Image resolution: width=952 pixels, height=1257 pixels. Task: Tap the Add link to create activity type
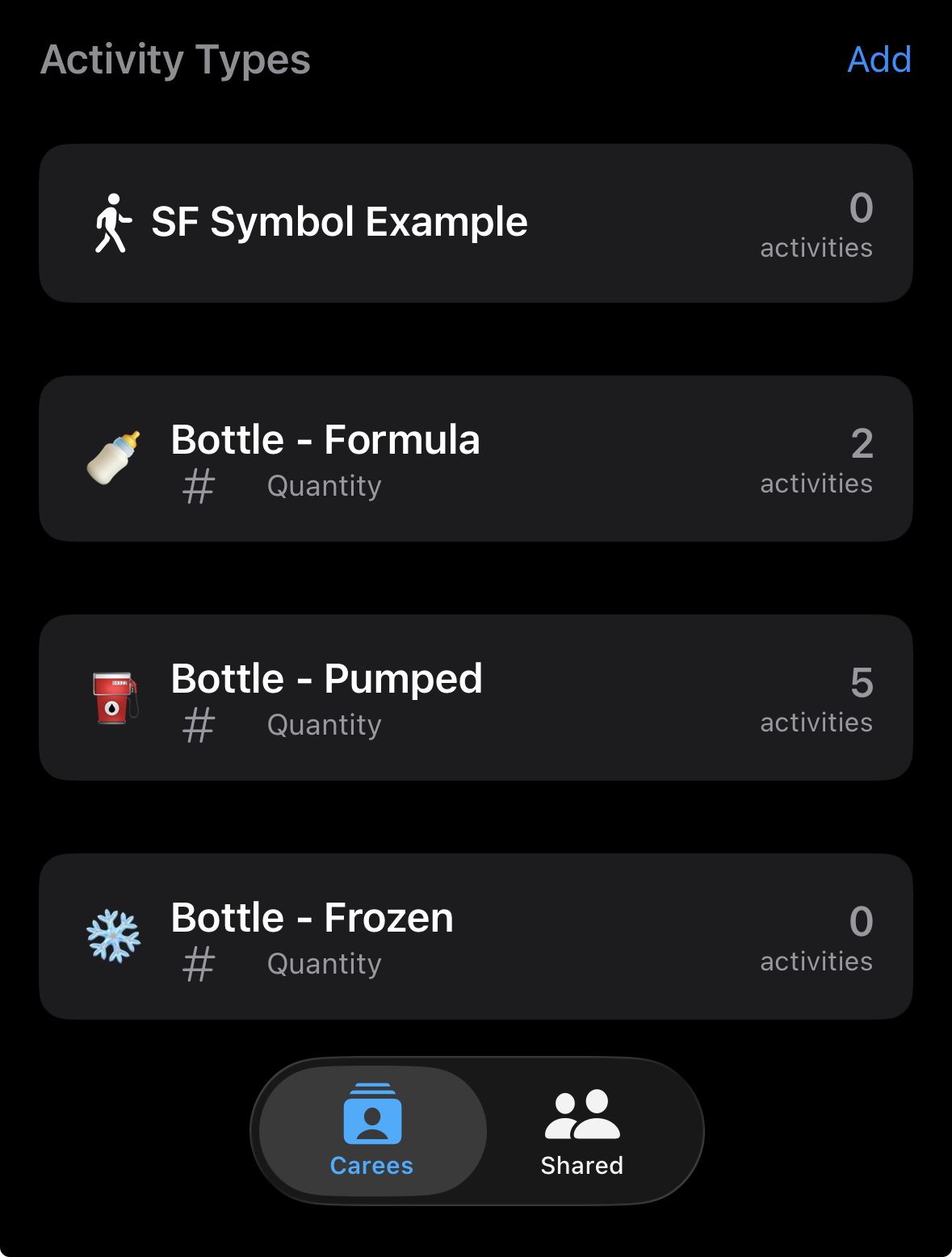point(879,59)
